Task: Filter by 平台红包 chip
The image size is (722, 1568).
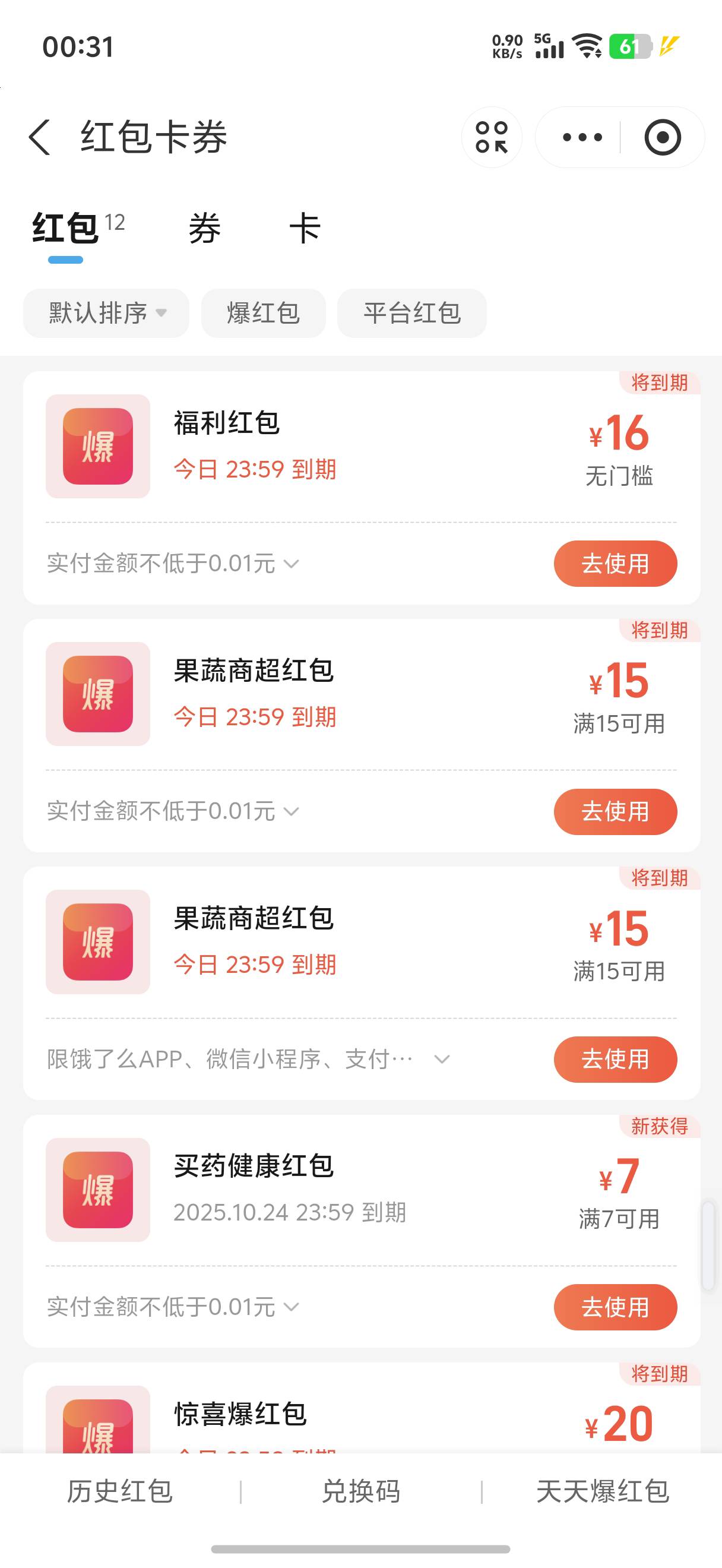Action: pos(412,313)
